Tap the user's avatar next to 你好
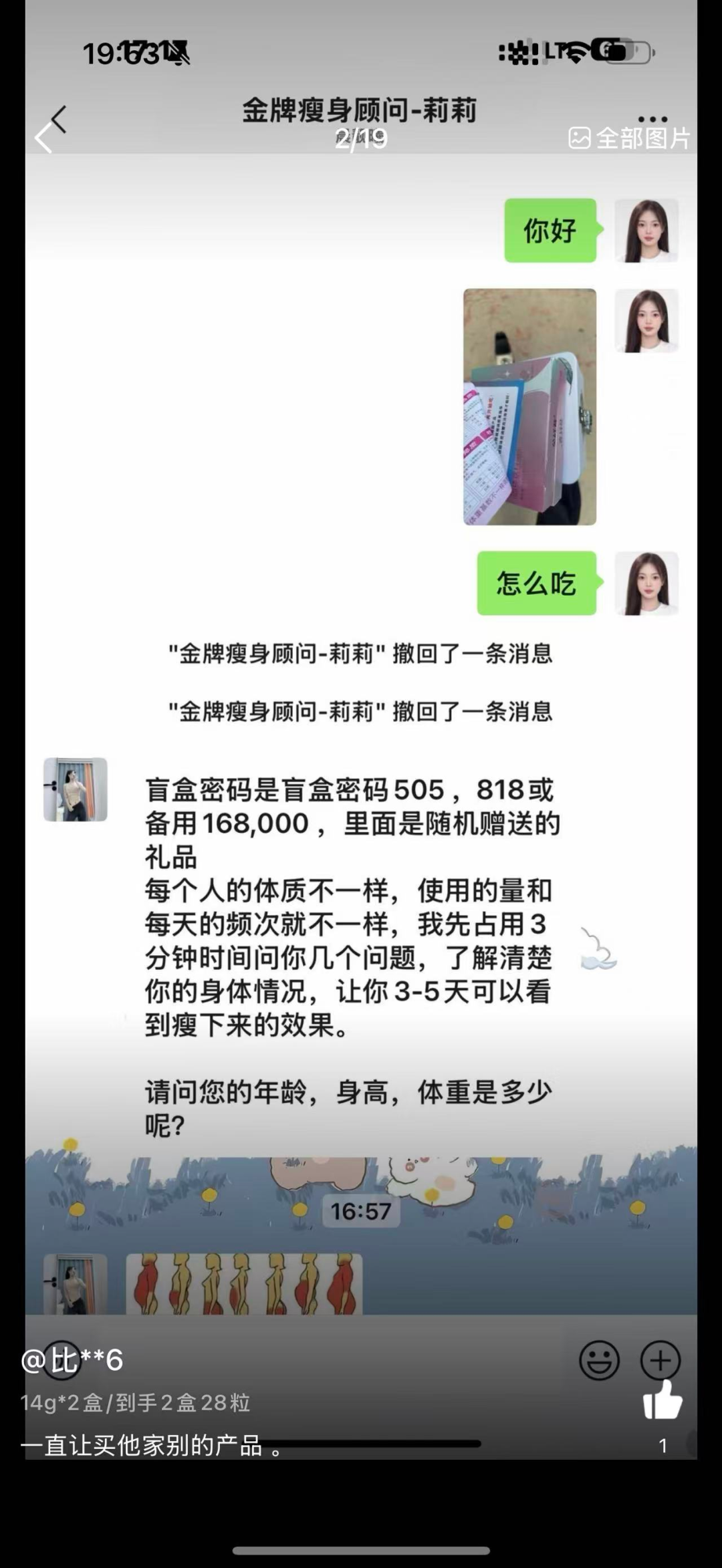Viewport: 722px width, 1568px height. (646, 231)
